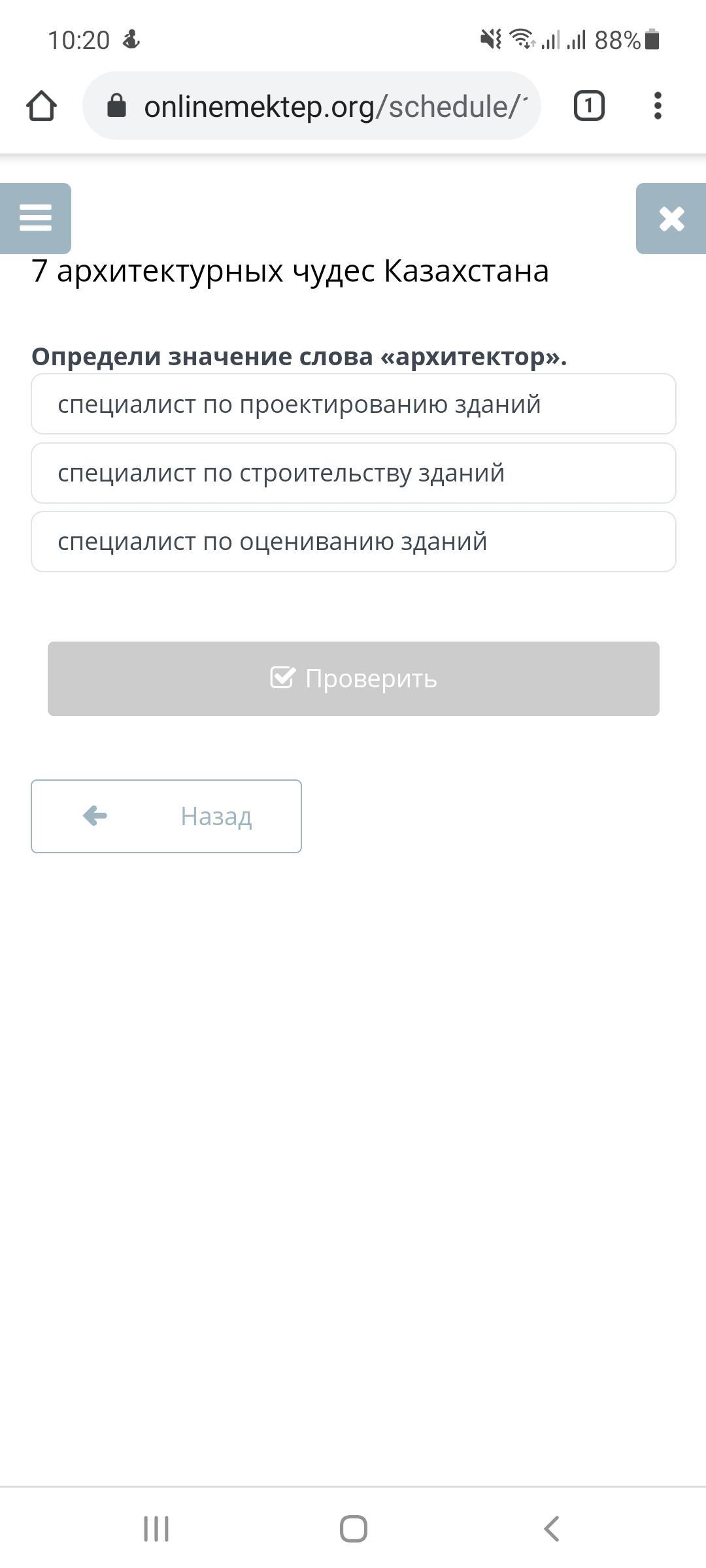Close the lesson with the X button
This screenshot has height=1568, width=706.
pos(671,218)
